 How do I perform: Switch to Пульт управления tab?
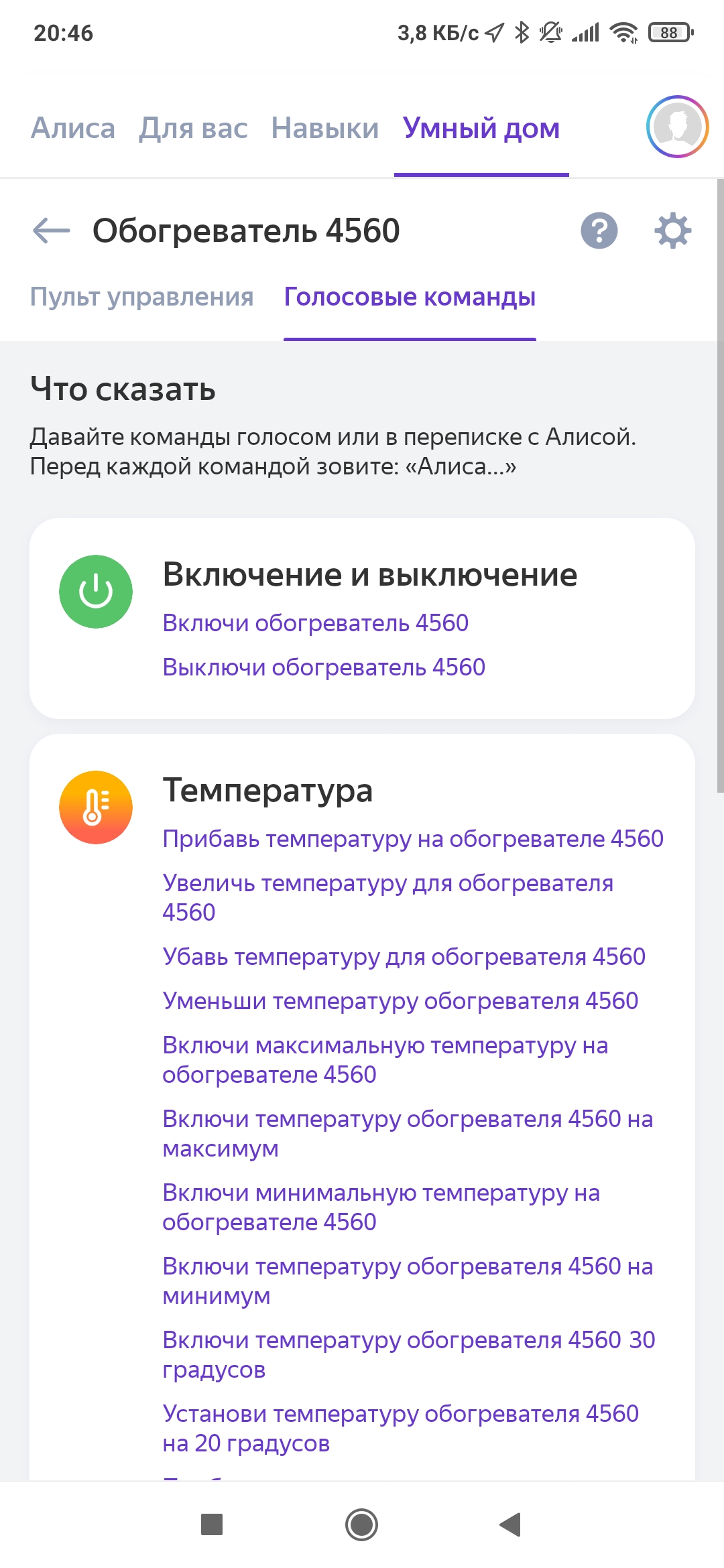point(141,297)
